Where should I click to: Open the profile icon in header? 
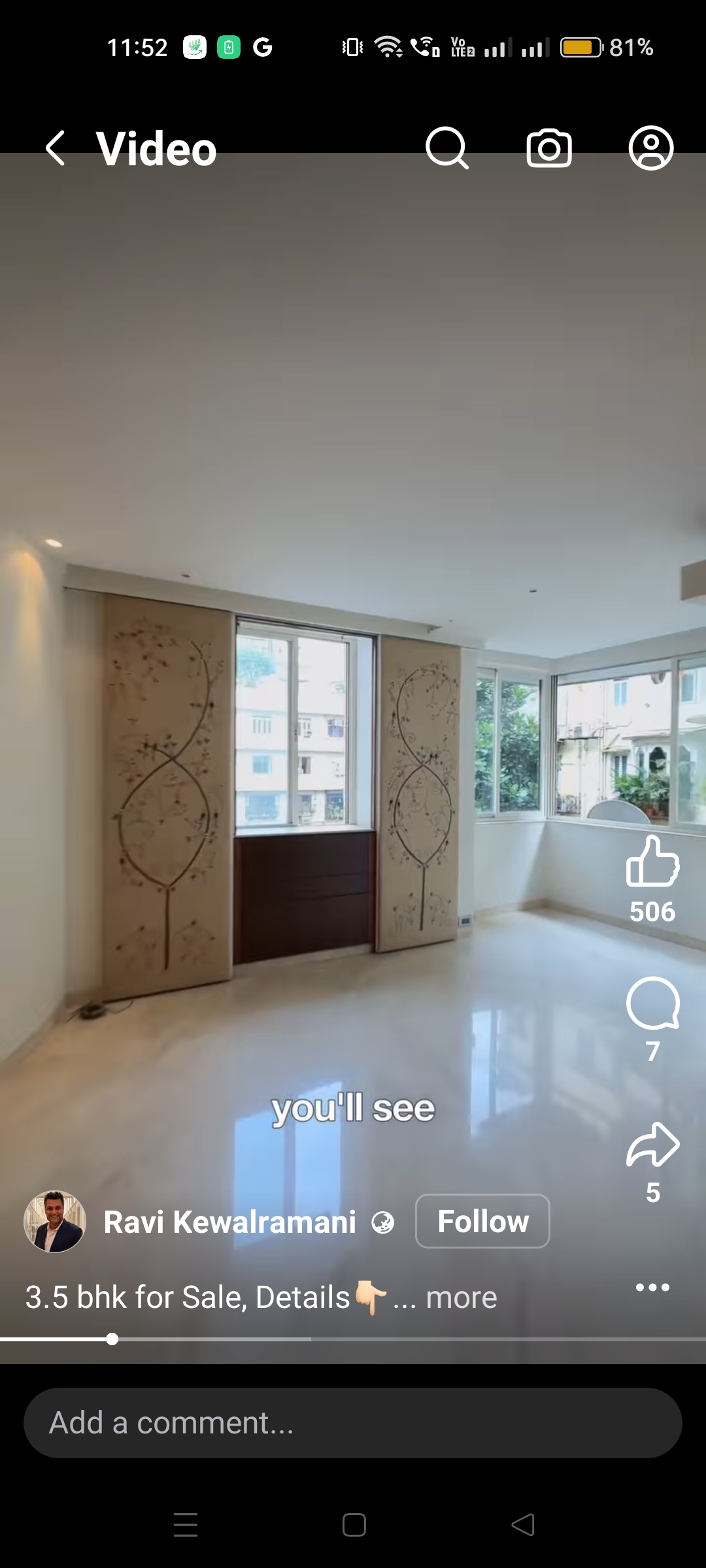651,148
